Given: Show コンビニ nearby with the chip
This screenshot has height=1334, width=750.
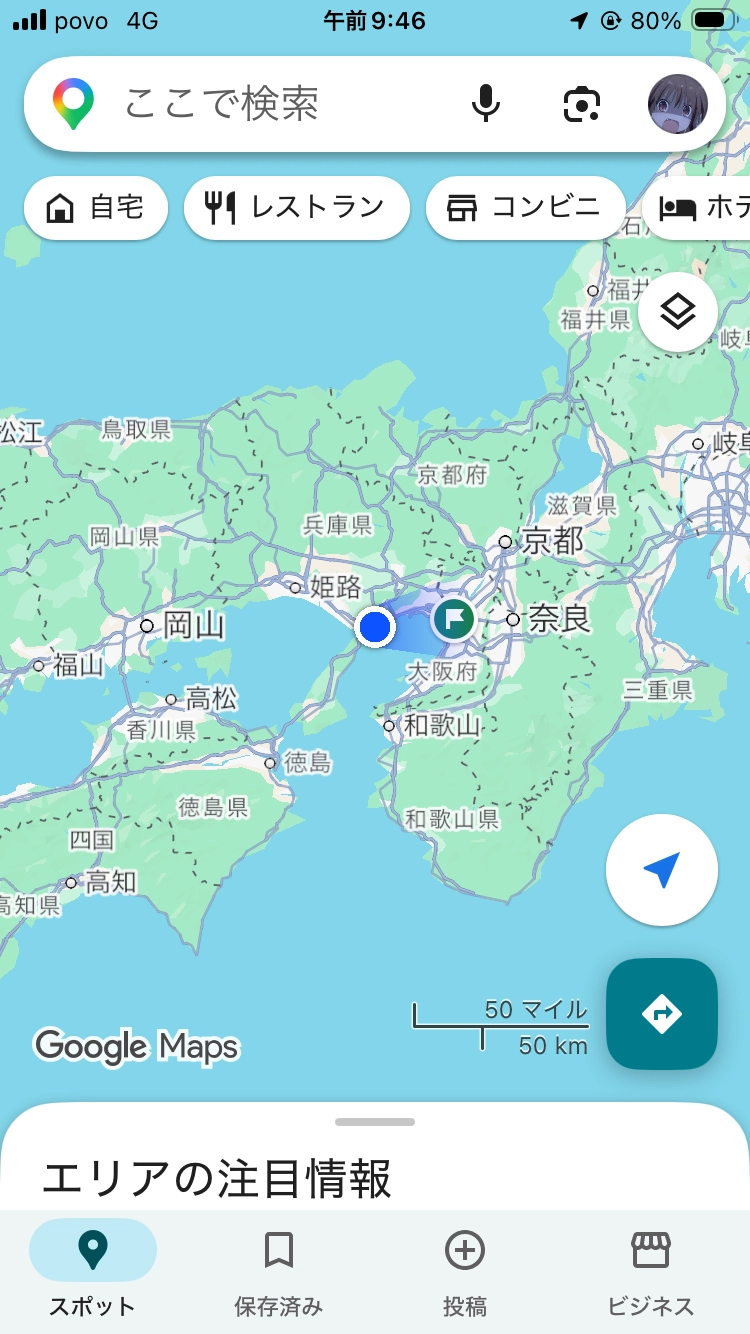Looking at the screenshot, I should tap(525, 208).
